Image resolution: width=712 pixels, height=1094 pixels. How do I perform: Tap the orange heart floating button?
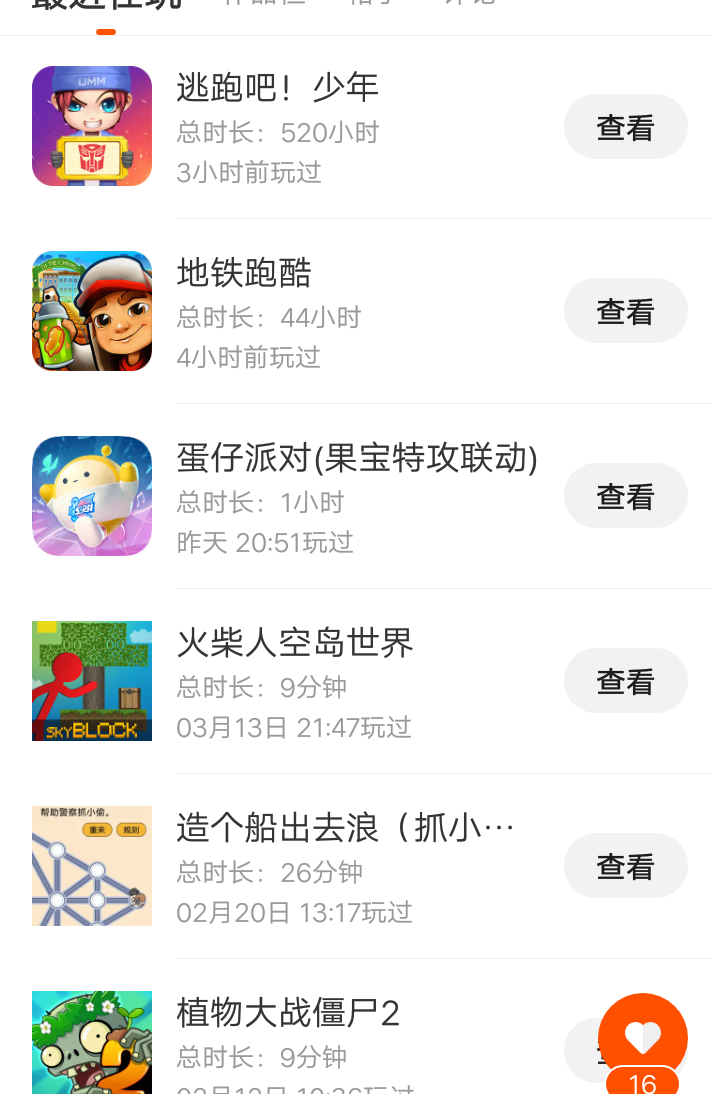pyautogui.click(x=642, y=1038)
